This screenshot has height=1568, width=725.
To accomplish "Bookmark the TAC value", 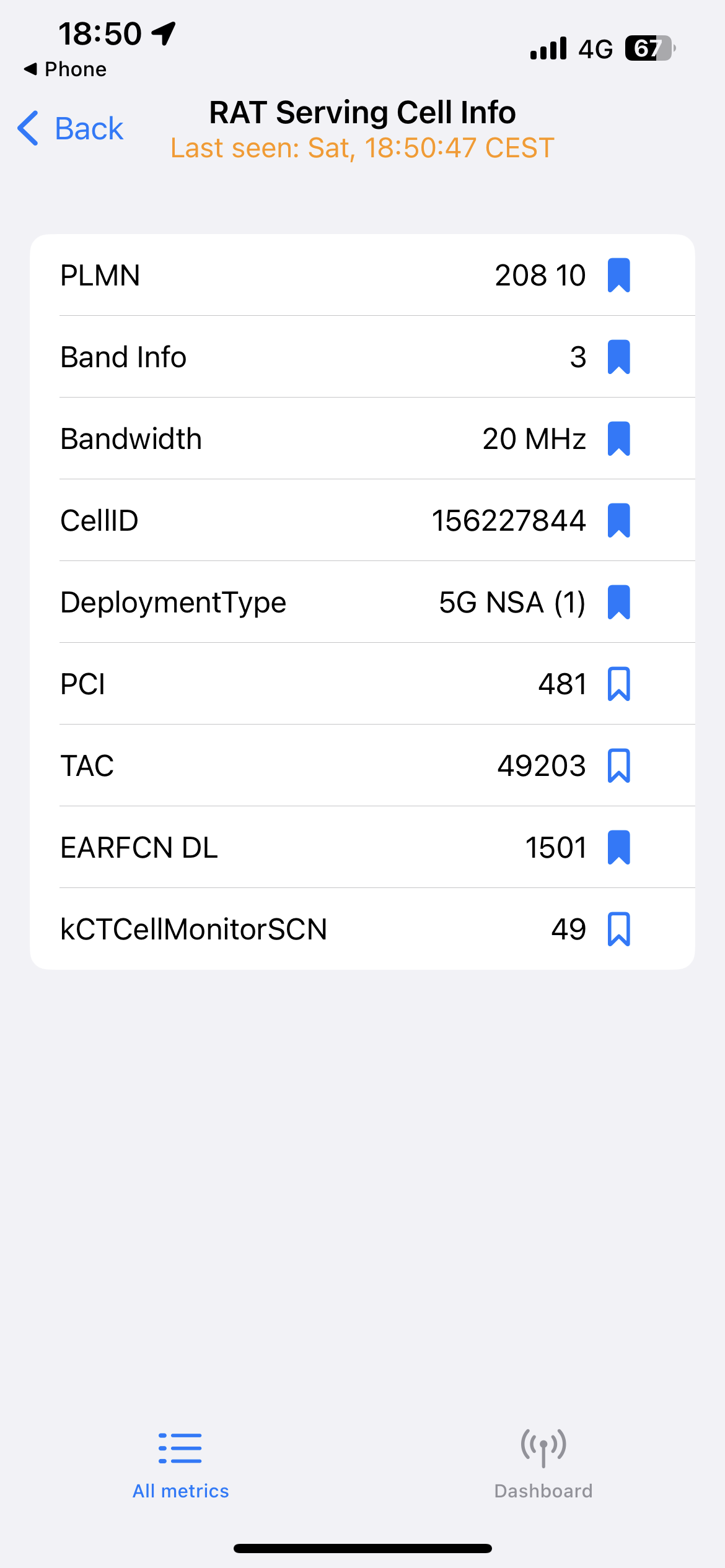I will [618, 765].
